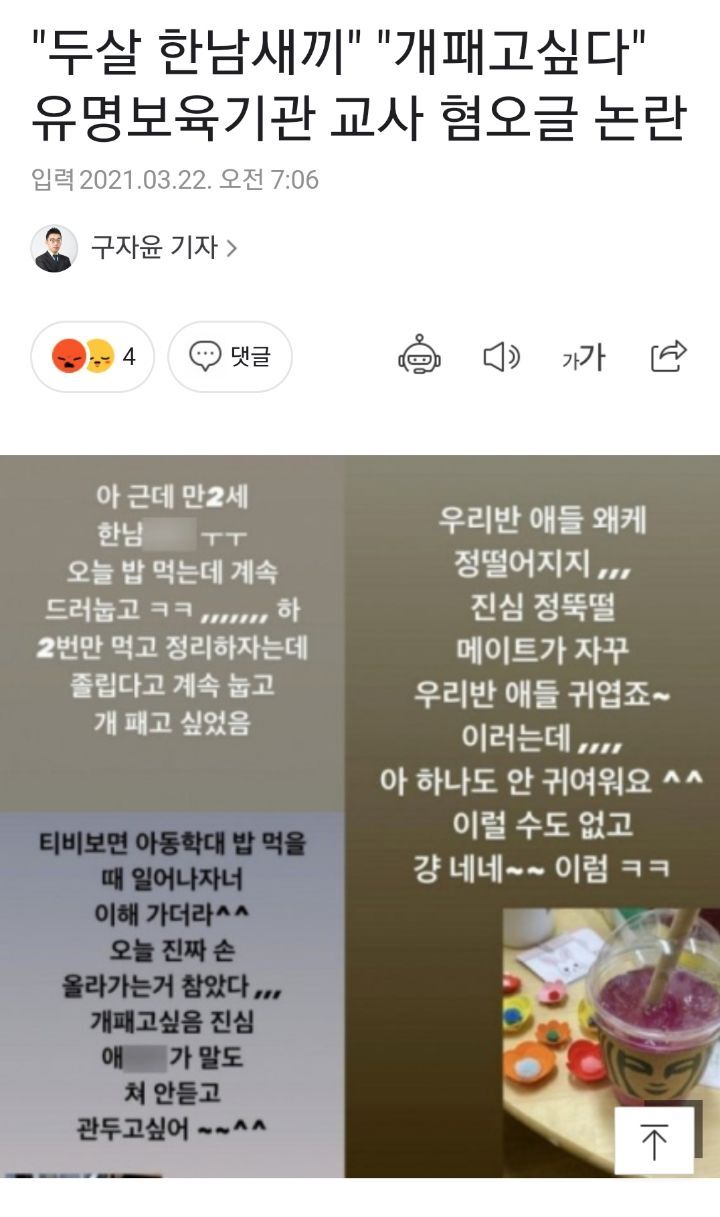Change font size with 가가 icon
The width and height of the screenshot is (720, 1217).
(x=584, y=356)
